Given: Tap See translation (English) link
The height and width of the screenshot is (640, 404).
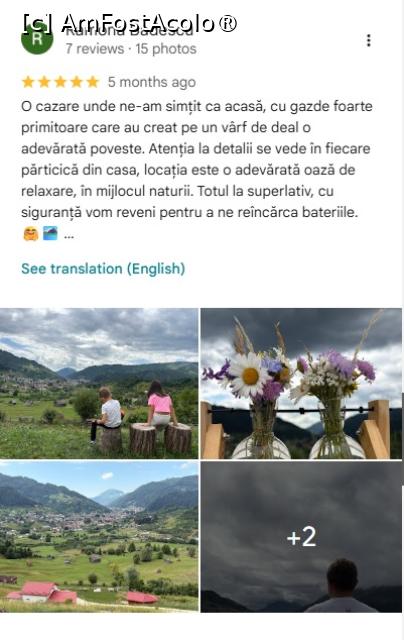Looking at the screenshot, I should click(103, 269).
